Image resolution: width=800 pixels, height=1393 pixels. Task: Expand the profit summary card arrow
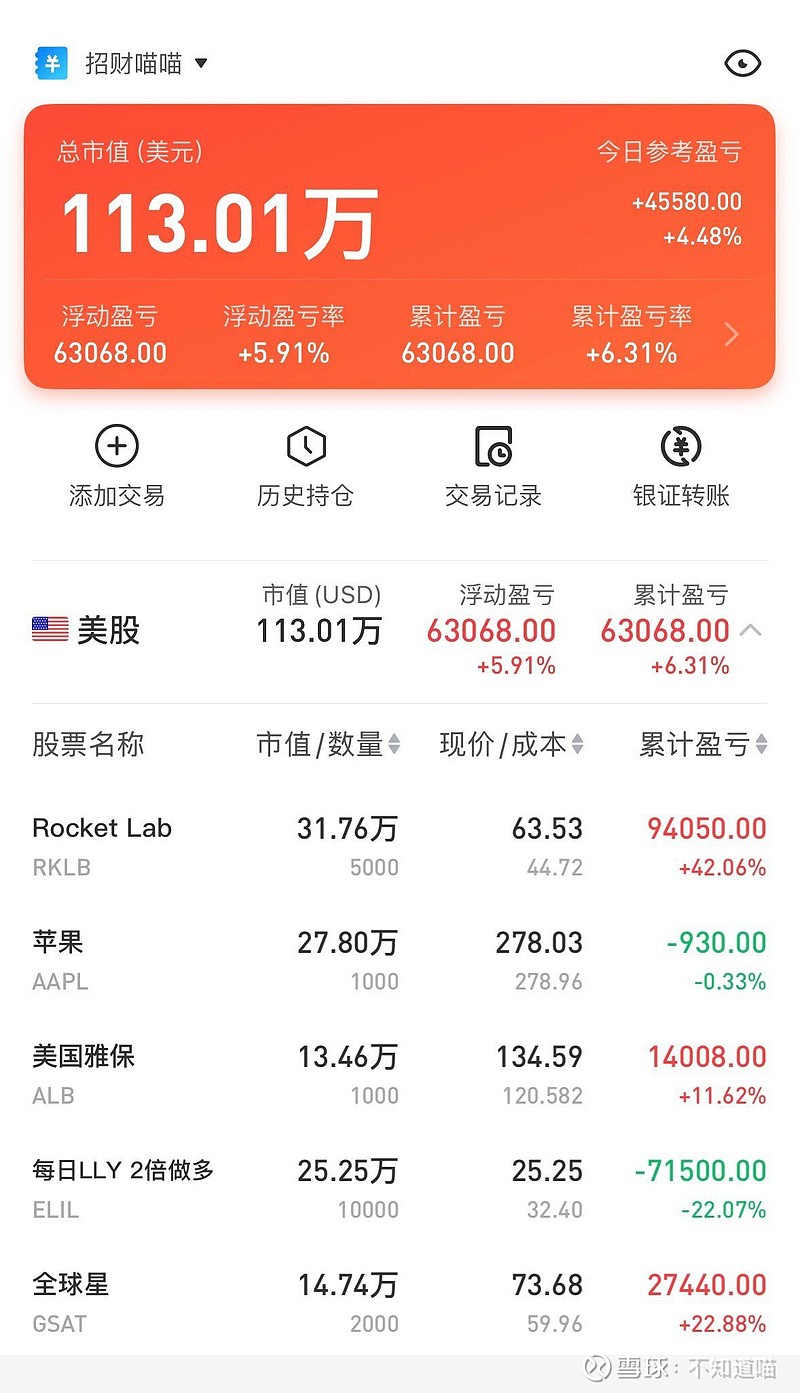tap(732, 334)
